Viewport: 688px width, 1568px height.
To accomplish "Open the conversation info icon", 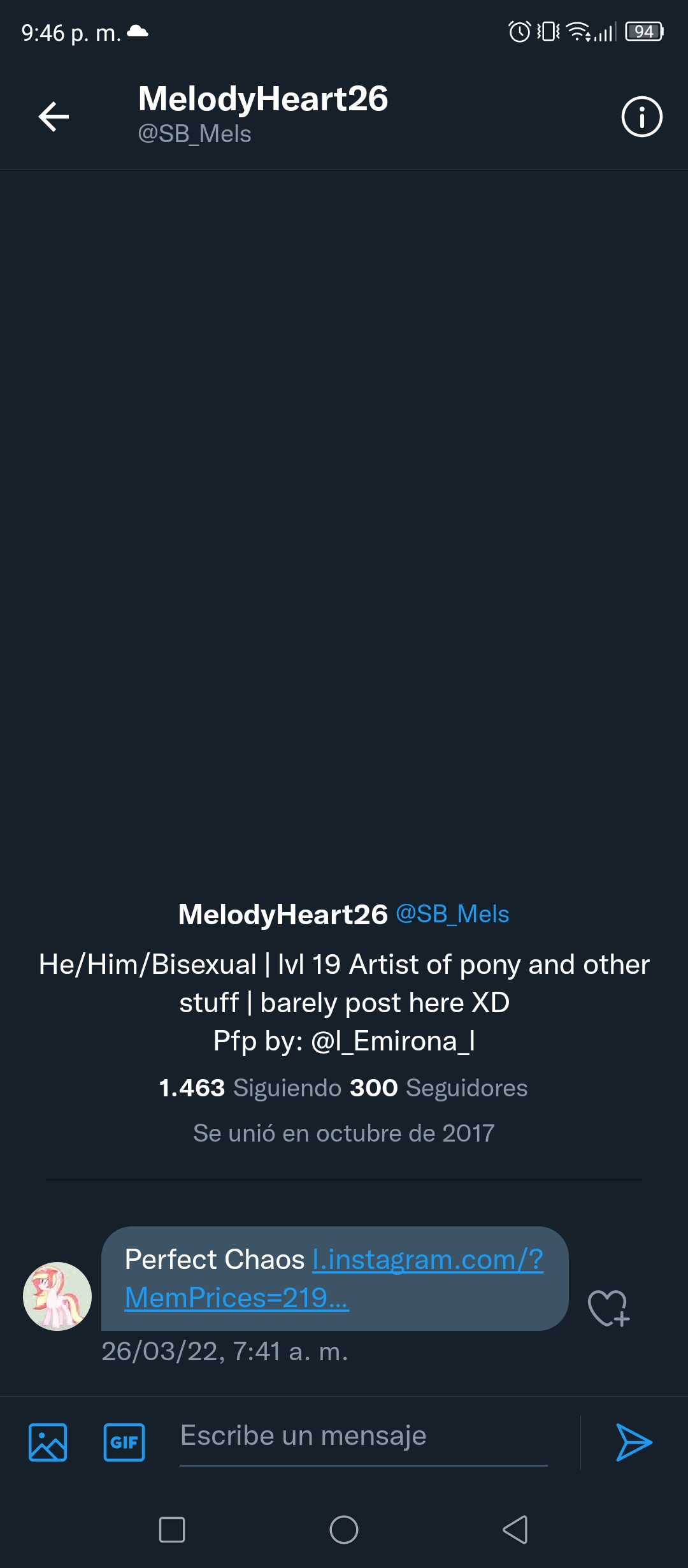I will tap(641, 117).
